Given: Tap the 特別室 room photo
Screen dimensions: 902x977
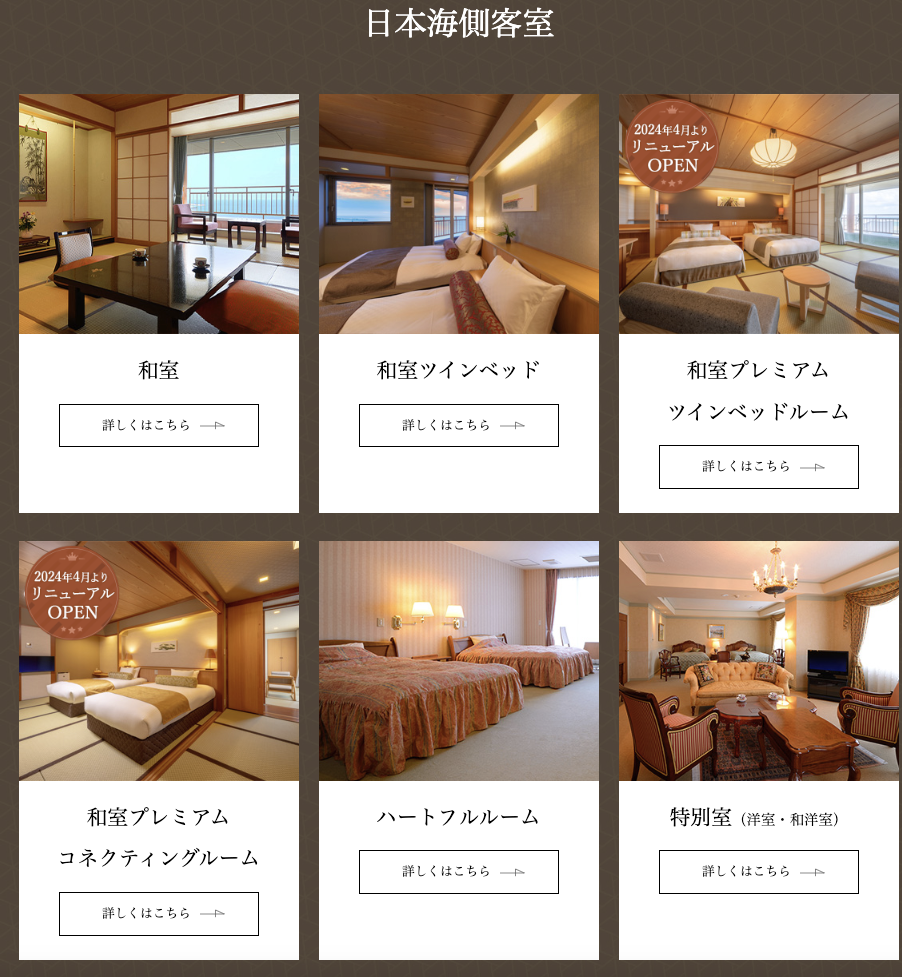Looking at the screenshot, I should pos(759,661).
